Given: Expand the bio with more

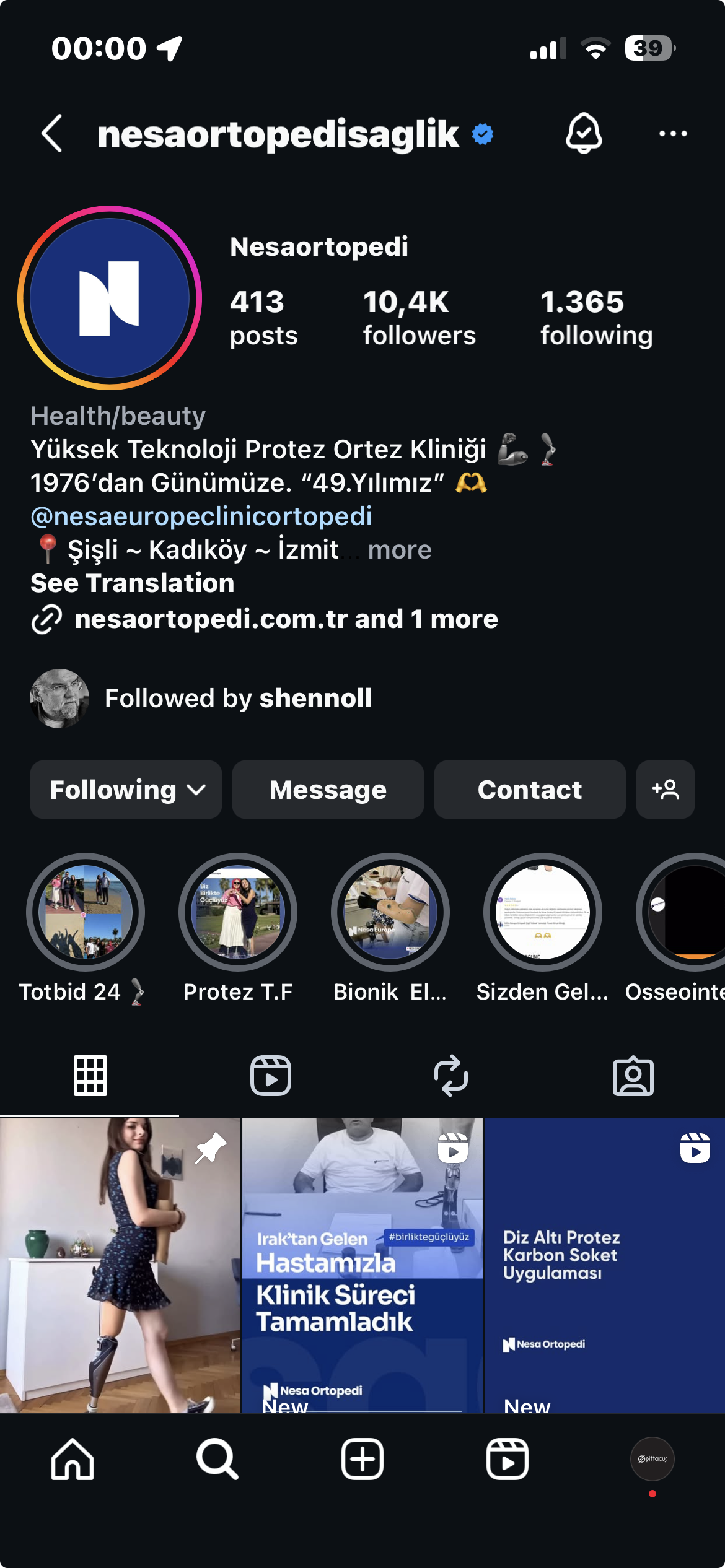Looking at the screenshot, I should 399,550.
